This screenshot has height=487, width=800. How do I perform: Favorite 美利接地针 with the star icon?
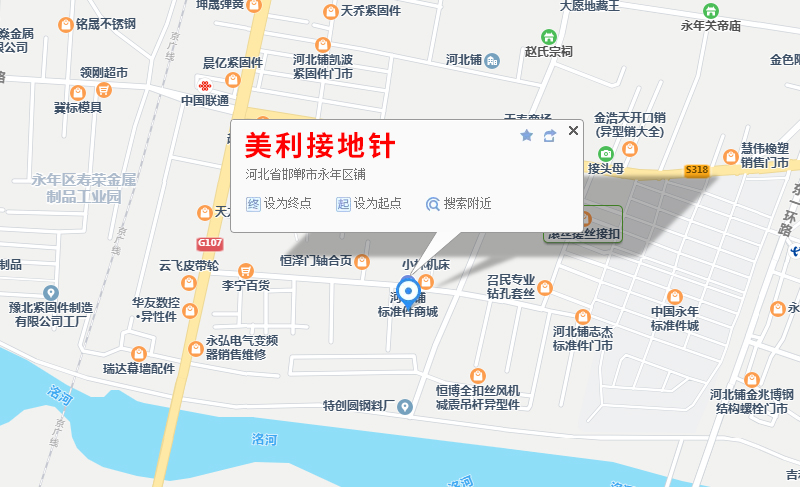point(526,136)
